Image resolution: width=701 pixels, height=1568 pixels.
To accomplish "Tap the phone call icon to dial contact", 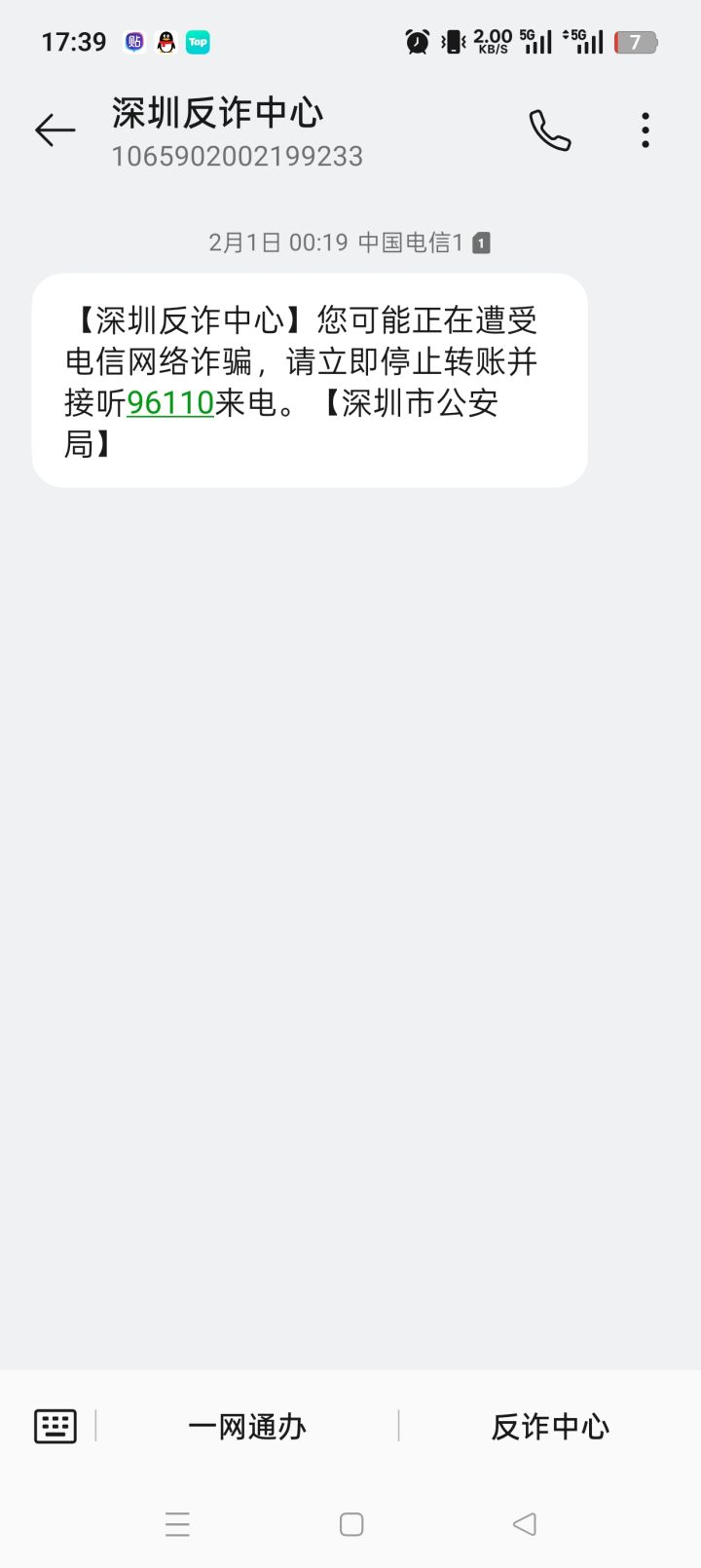I will click(549, 130).
